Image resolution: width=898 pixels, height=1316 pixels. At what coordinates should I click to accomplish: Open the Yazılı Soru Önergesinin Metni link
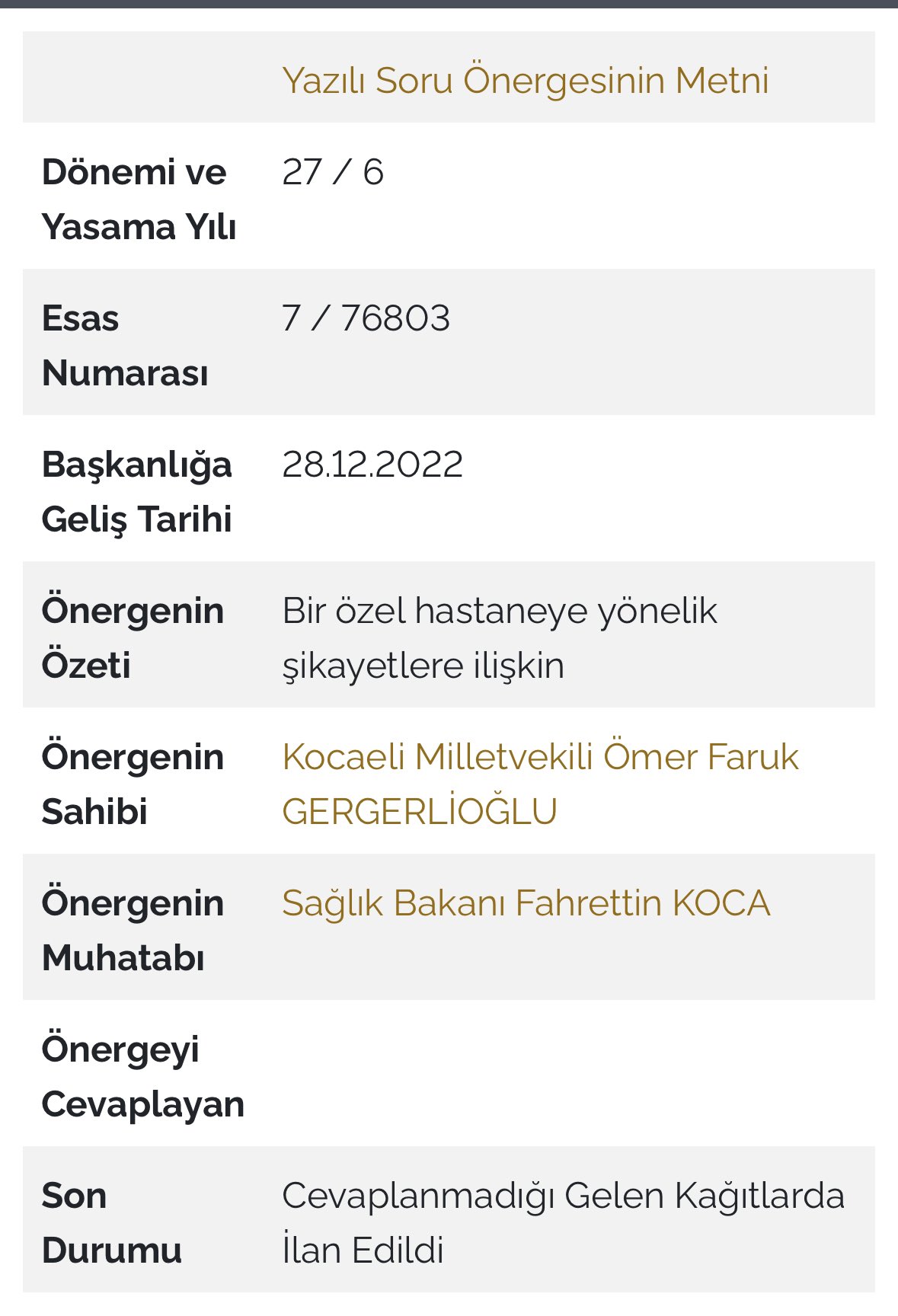[525, 80]
